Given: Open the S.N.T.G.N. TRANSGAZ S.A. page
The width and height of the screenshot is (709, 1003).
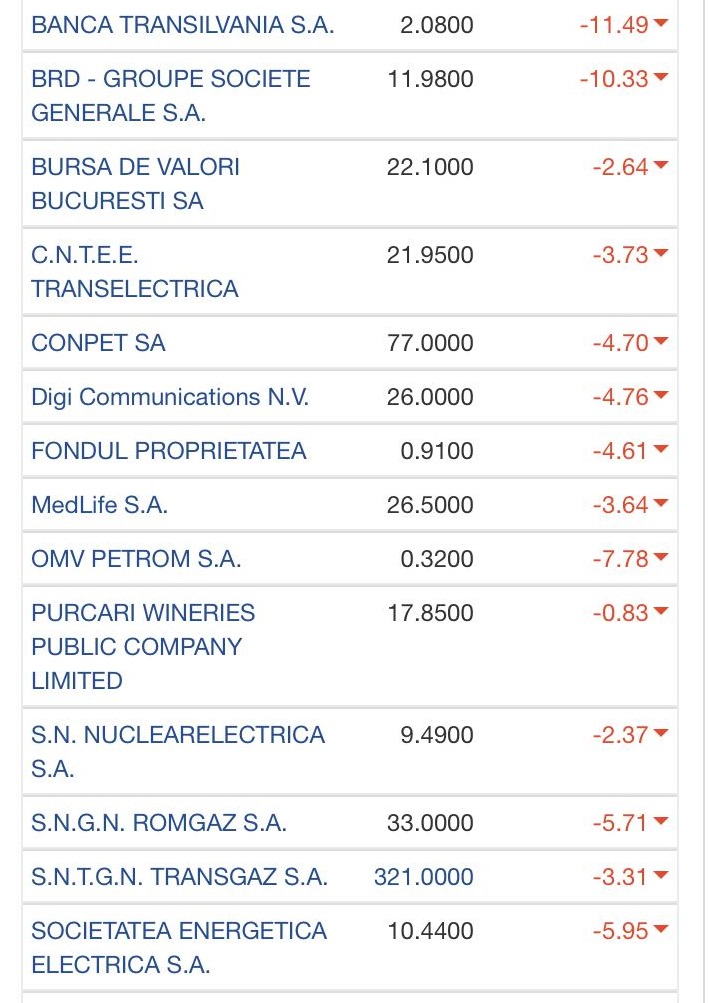Looking at the screenshot, I should pyautogui.click(x=179, y=877).
